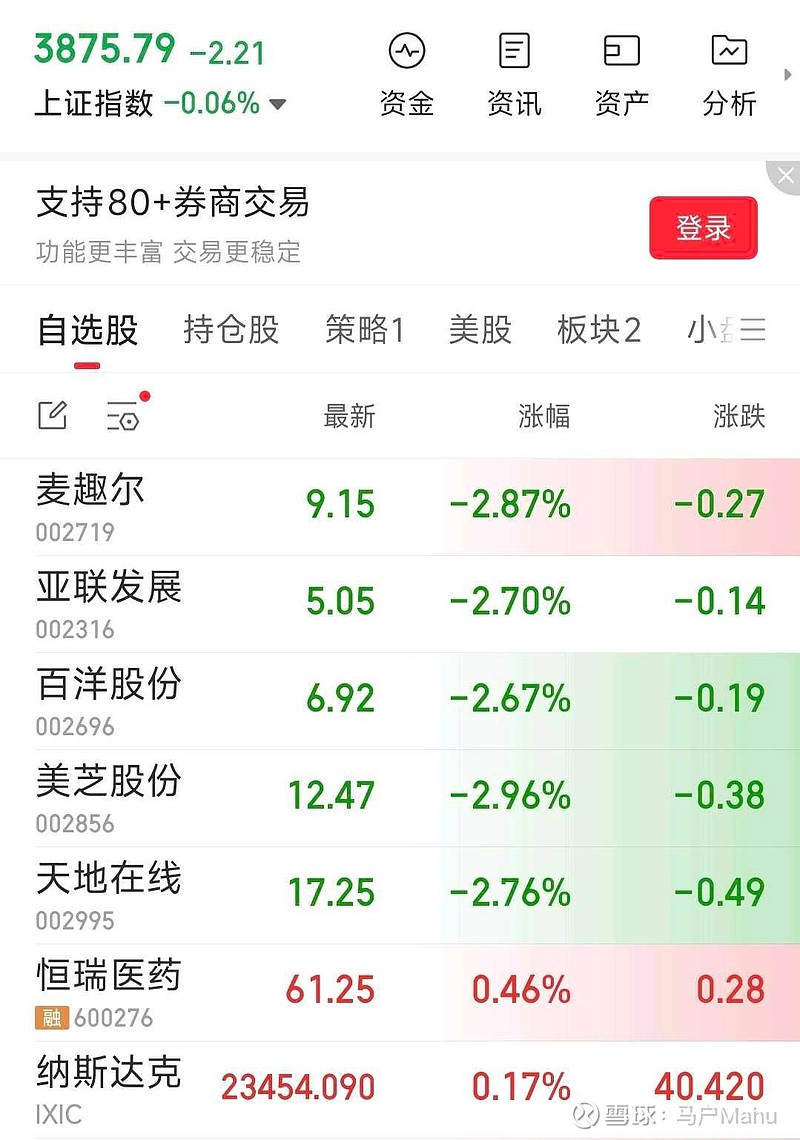800x1140 pixels.
Task: Open the 资讯 news icon
Action: click(x=513, y=50)
